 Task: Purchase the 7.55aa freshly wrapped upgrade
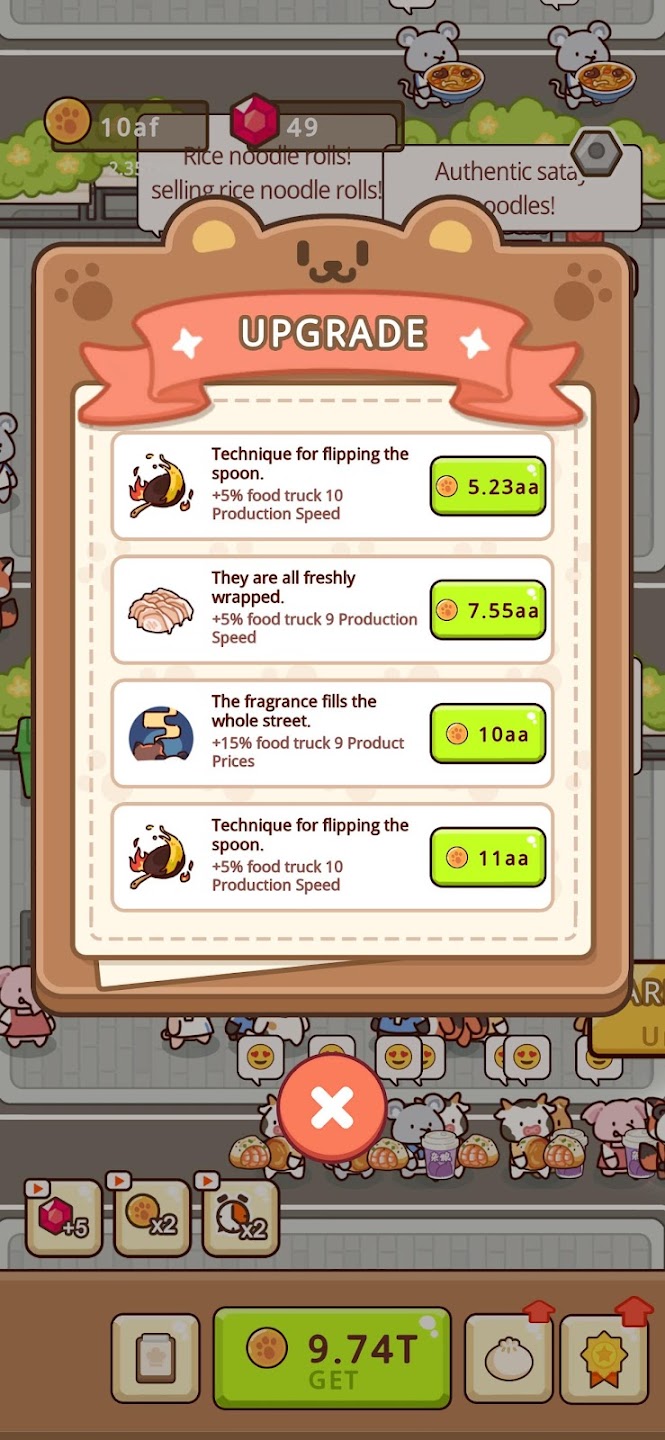point(488,610)
